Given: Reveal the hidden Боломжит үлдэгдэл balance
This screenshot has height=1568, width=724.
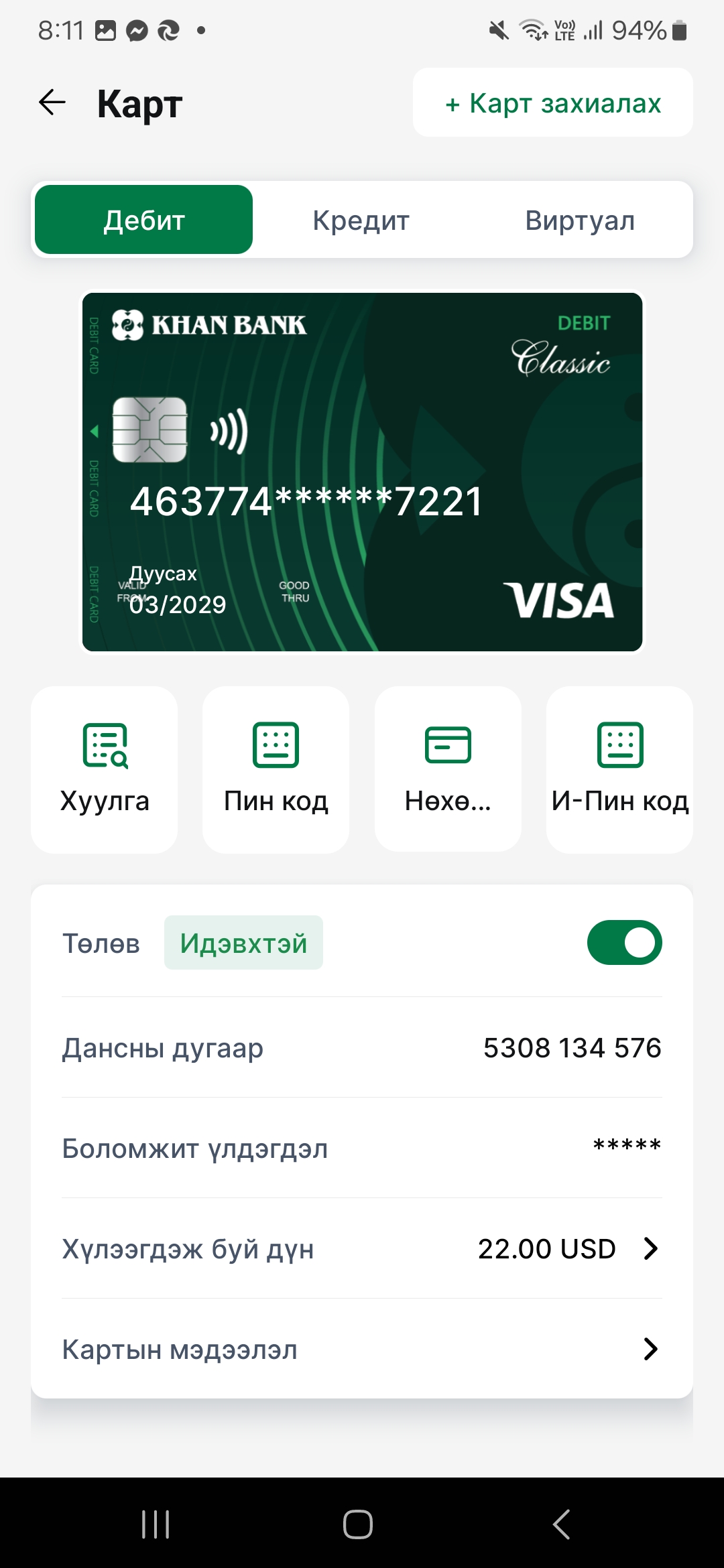Looking at the screenshot, I should point(626,1147).
